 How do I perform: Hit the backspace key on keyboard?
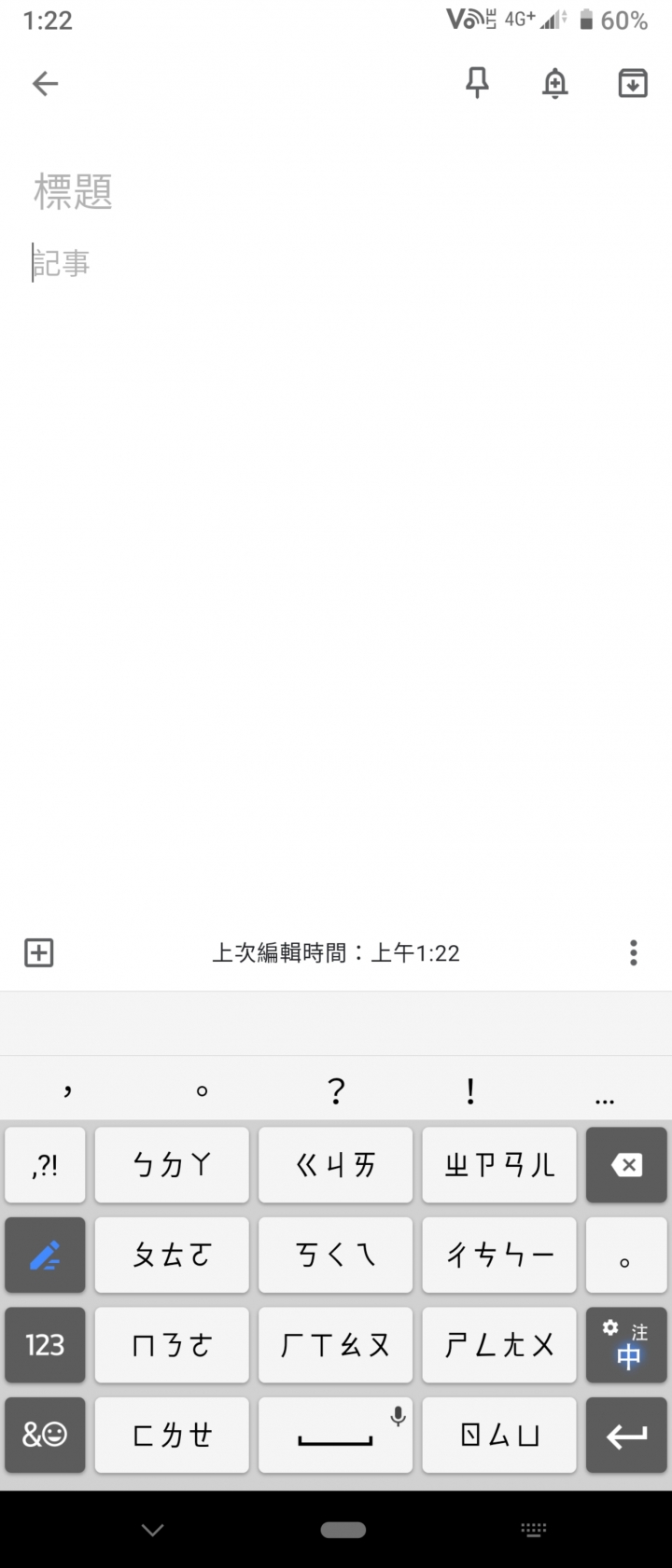pyautogui.click(x=627, y=1165)
